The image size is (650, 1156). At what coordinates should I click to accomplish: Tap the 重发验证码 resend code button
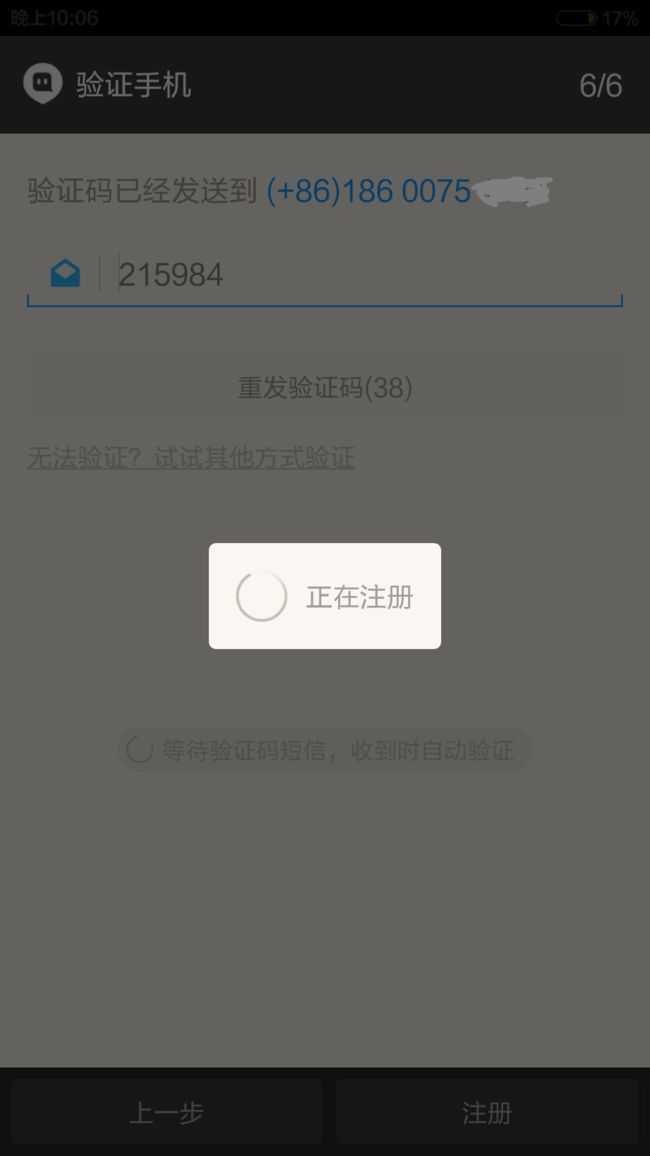click(325, 387)
